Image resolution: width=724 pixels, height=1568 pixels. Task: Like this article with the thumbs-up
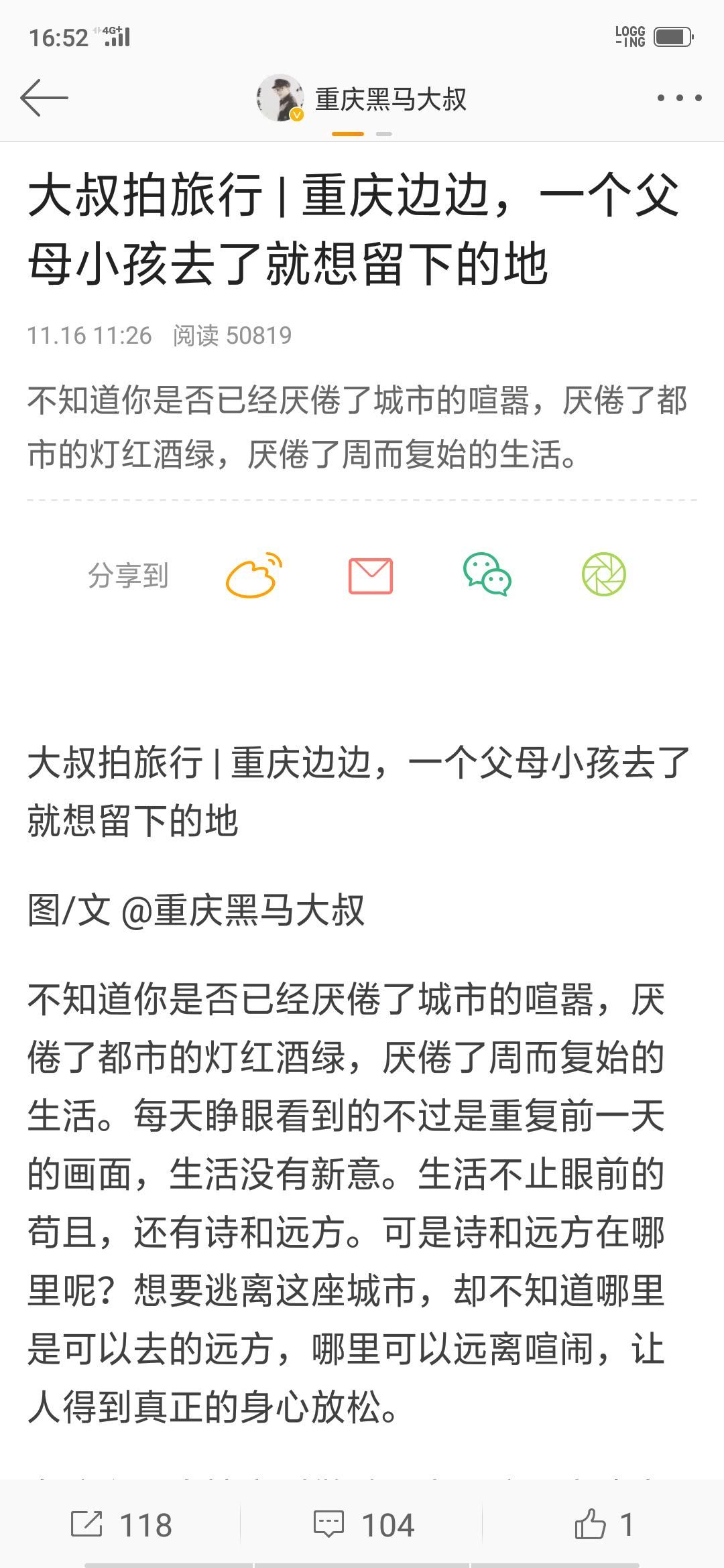[x=603, y=1524]
